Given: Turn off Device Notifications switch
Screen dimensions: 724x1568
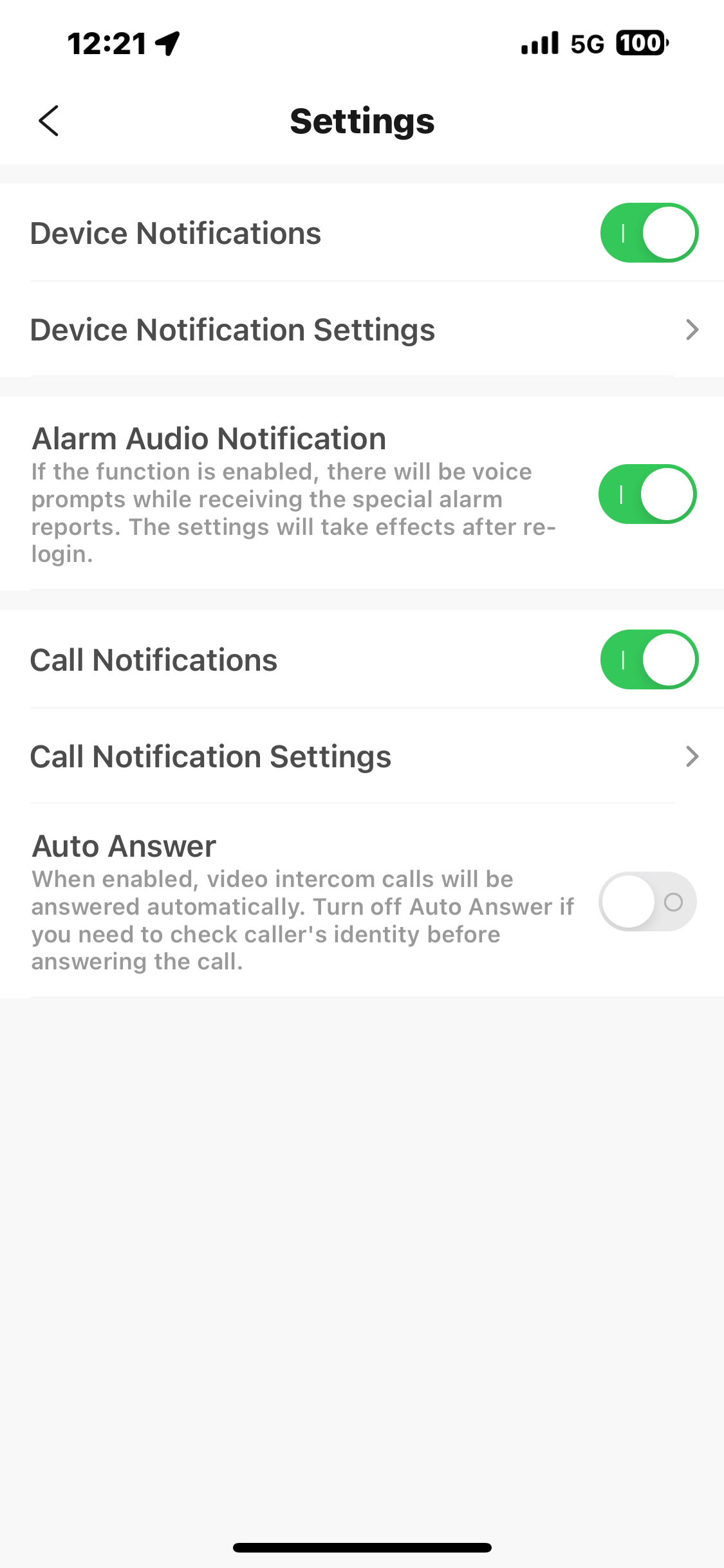Looking at the screenshot, I should pyautogui.click(x=649, y=233).
